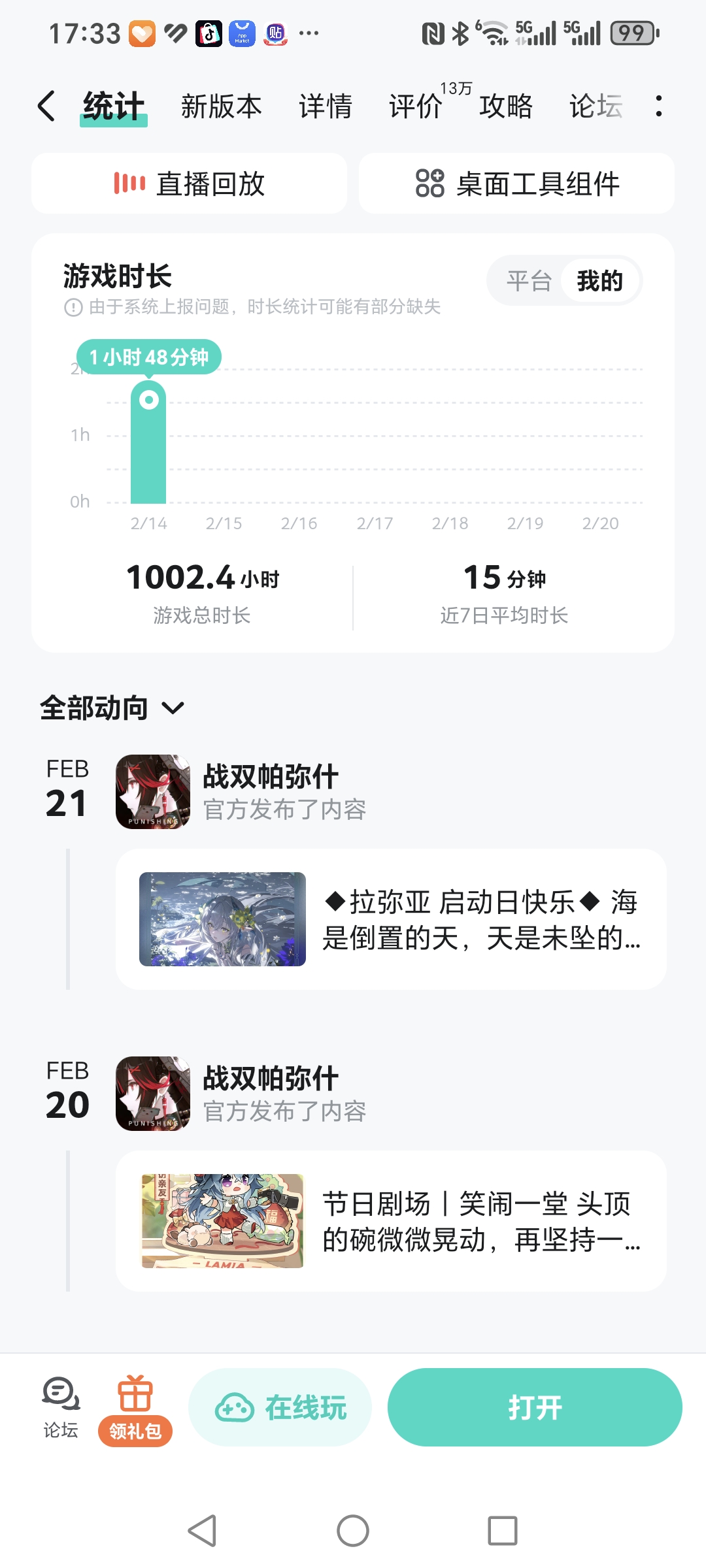Claim gifts via 领礼包
Viewport: 706px width, 1568px height.
(x=135, y=1409)
